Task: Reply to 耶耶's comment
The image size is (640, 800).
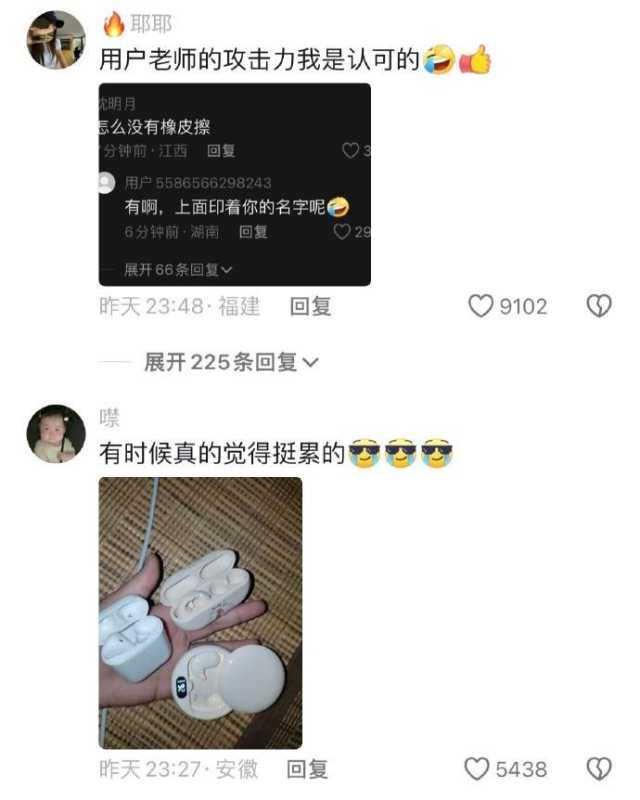Action: [x=310, y=307]
